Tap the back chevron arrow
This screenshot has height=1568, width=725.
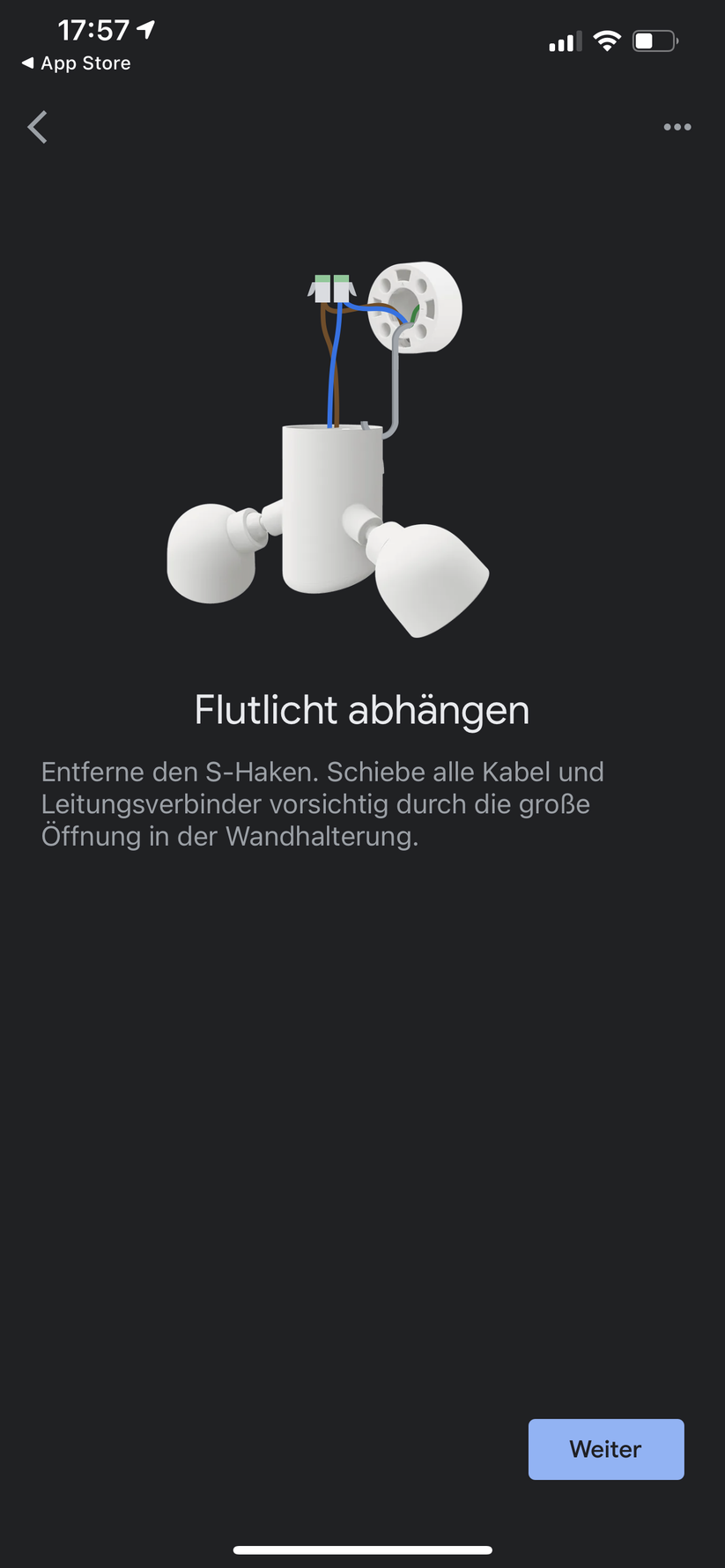37,127
